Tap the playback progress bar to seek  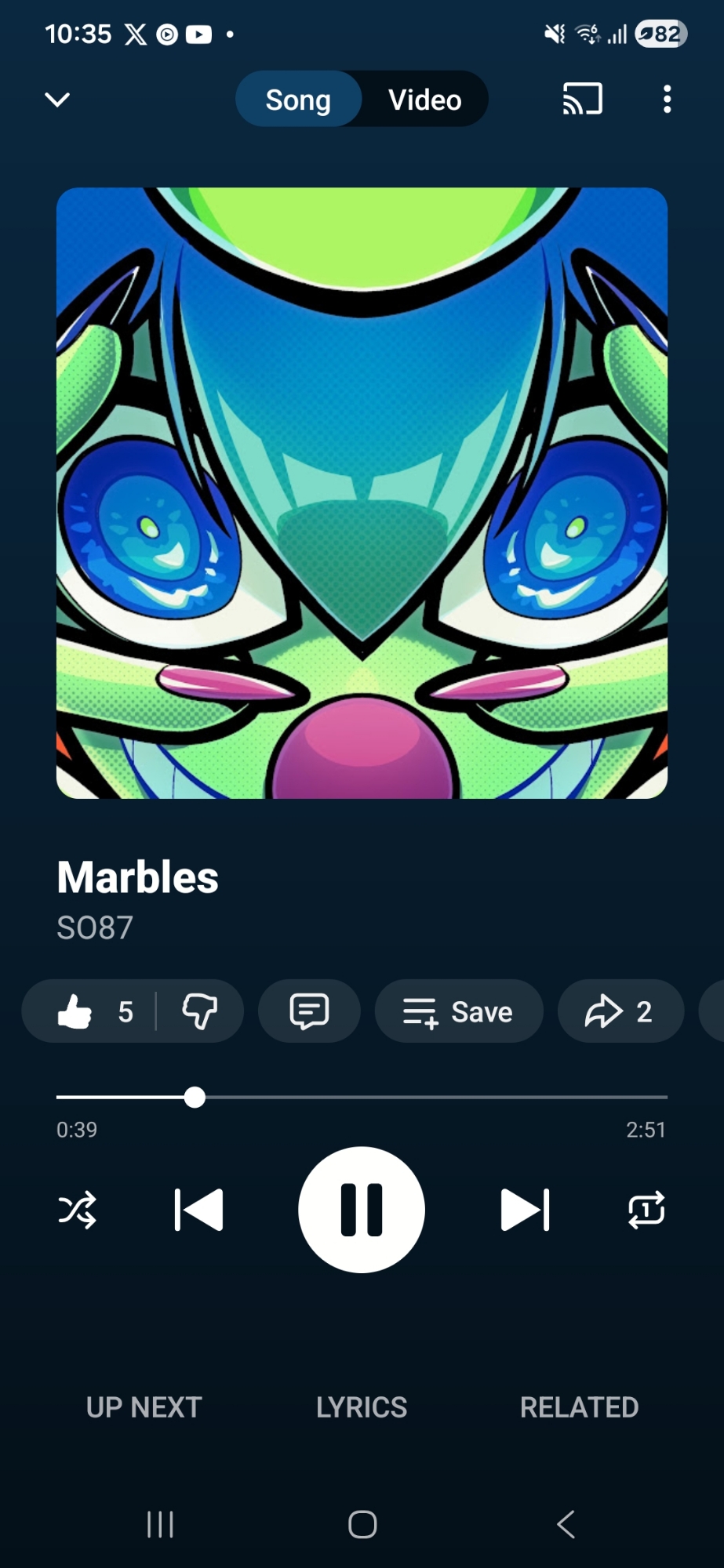point(431,1097)
